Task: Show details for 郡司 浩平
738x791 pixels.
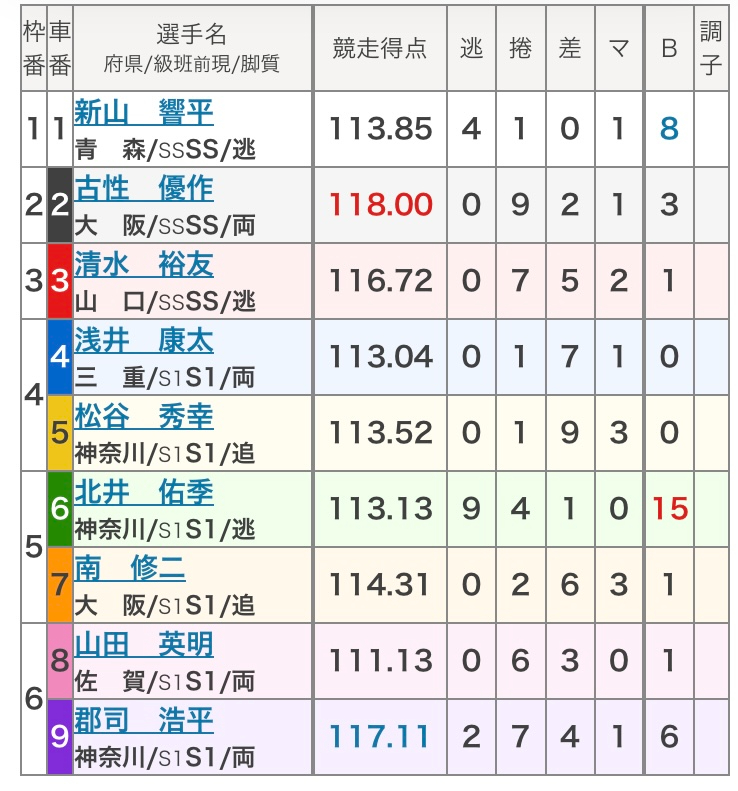Action: 144,721
